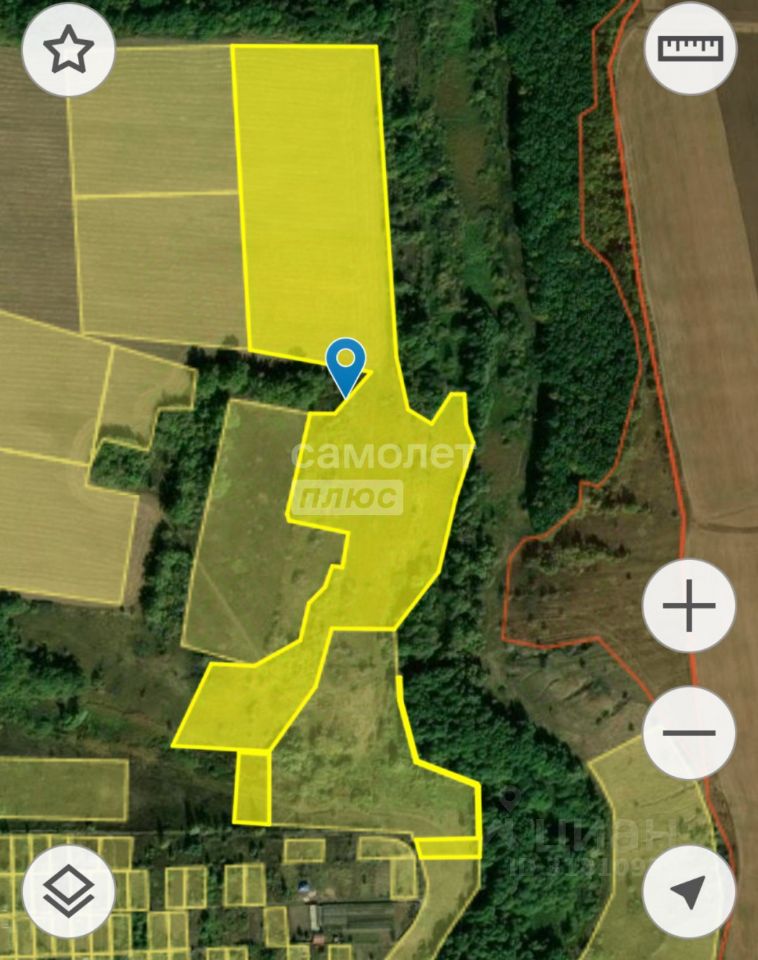The width and height of the screenshot is (758, 960).
Task: Add this plot to favorites with the star
Action: coord(68,50)
